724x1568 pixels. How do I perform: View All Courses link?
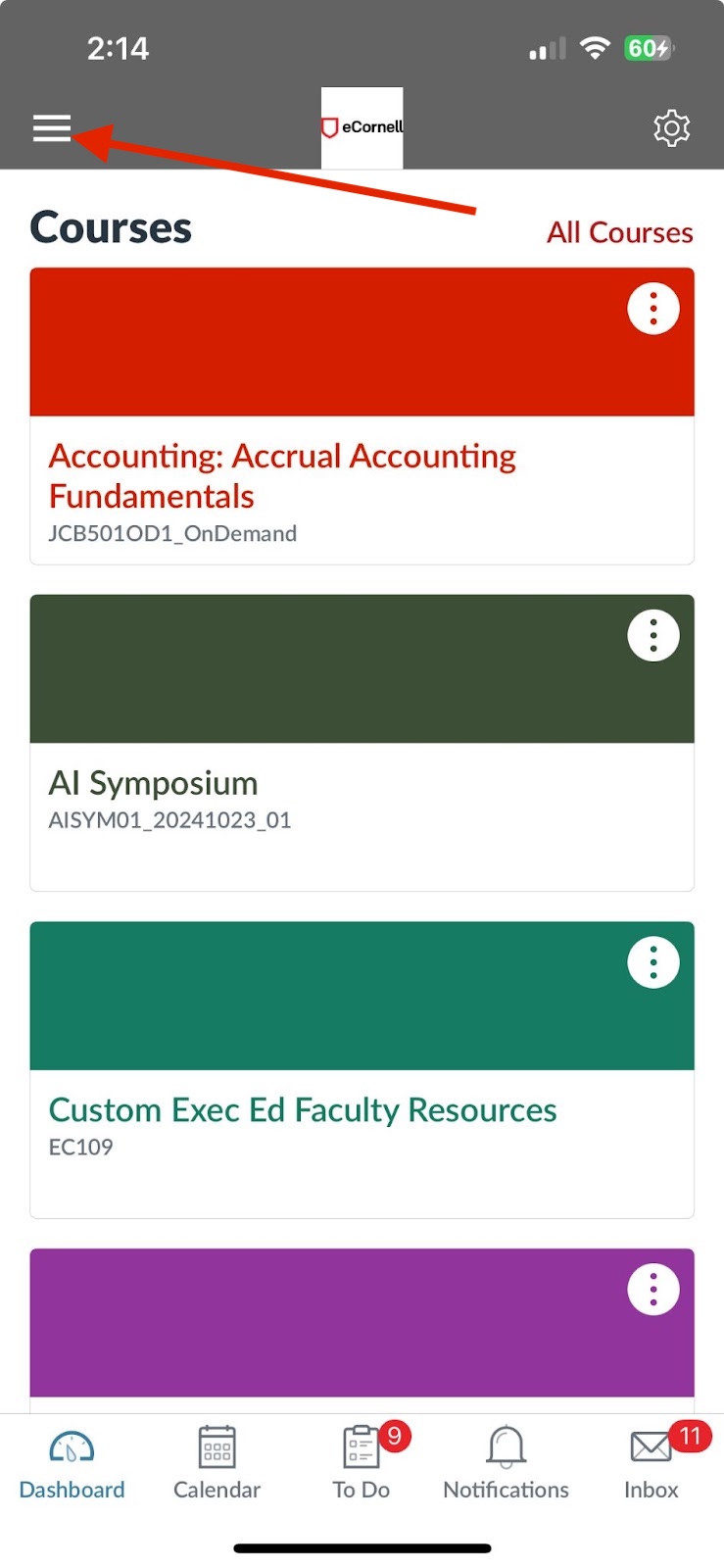pos(619,232)
